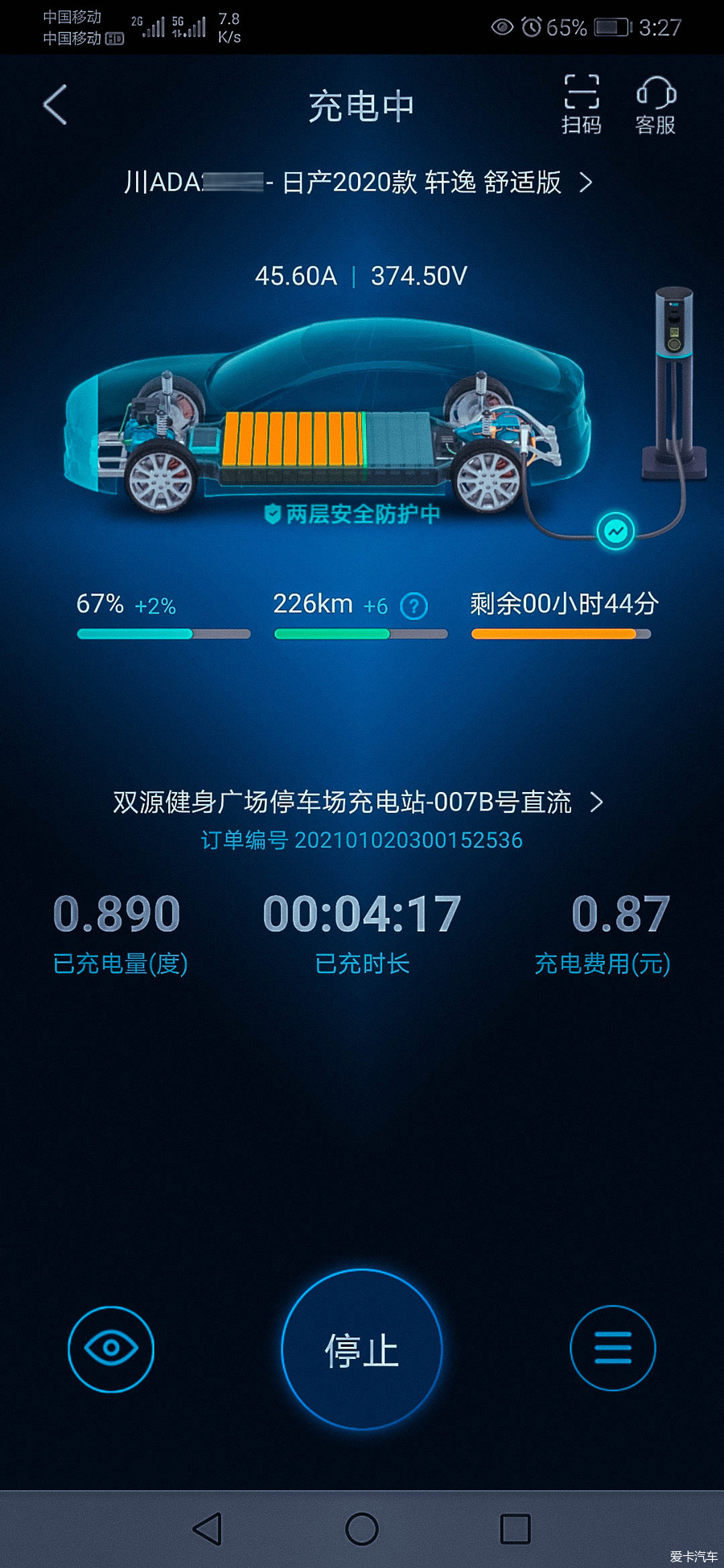724x1568 pixels.
Task: Contact 客服 customer service
Action: 656,105
